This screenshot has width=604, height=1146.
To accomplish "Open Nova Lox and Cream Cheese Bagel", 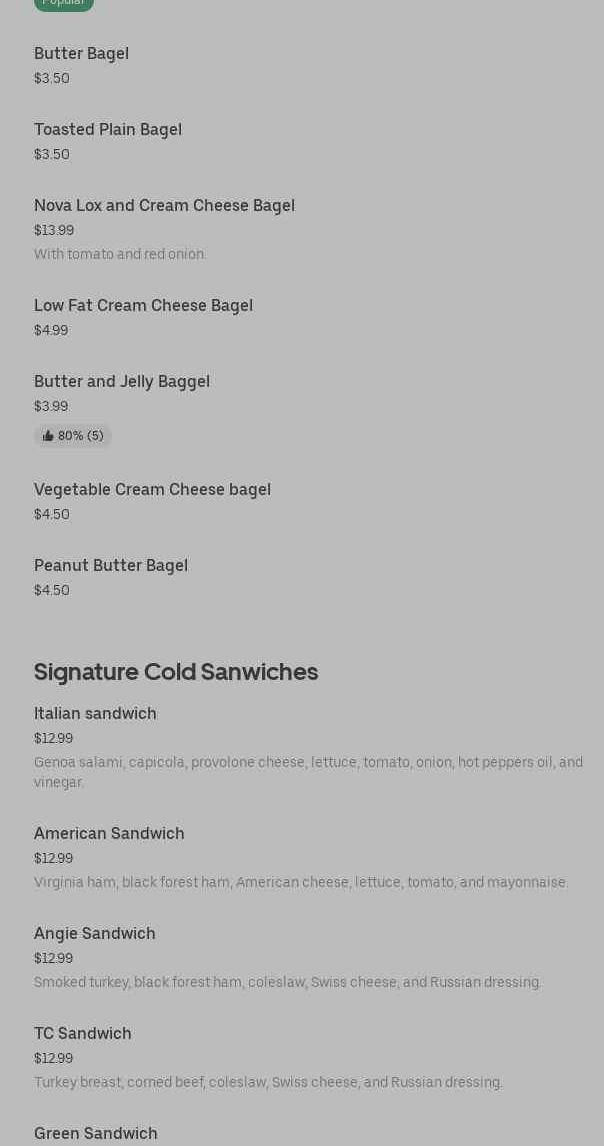I will [164, 206].
